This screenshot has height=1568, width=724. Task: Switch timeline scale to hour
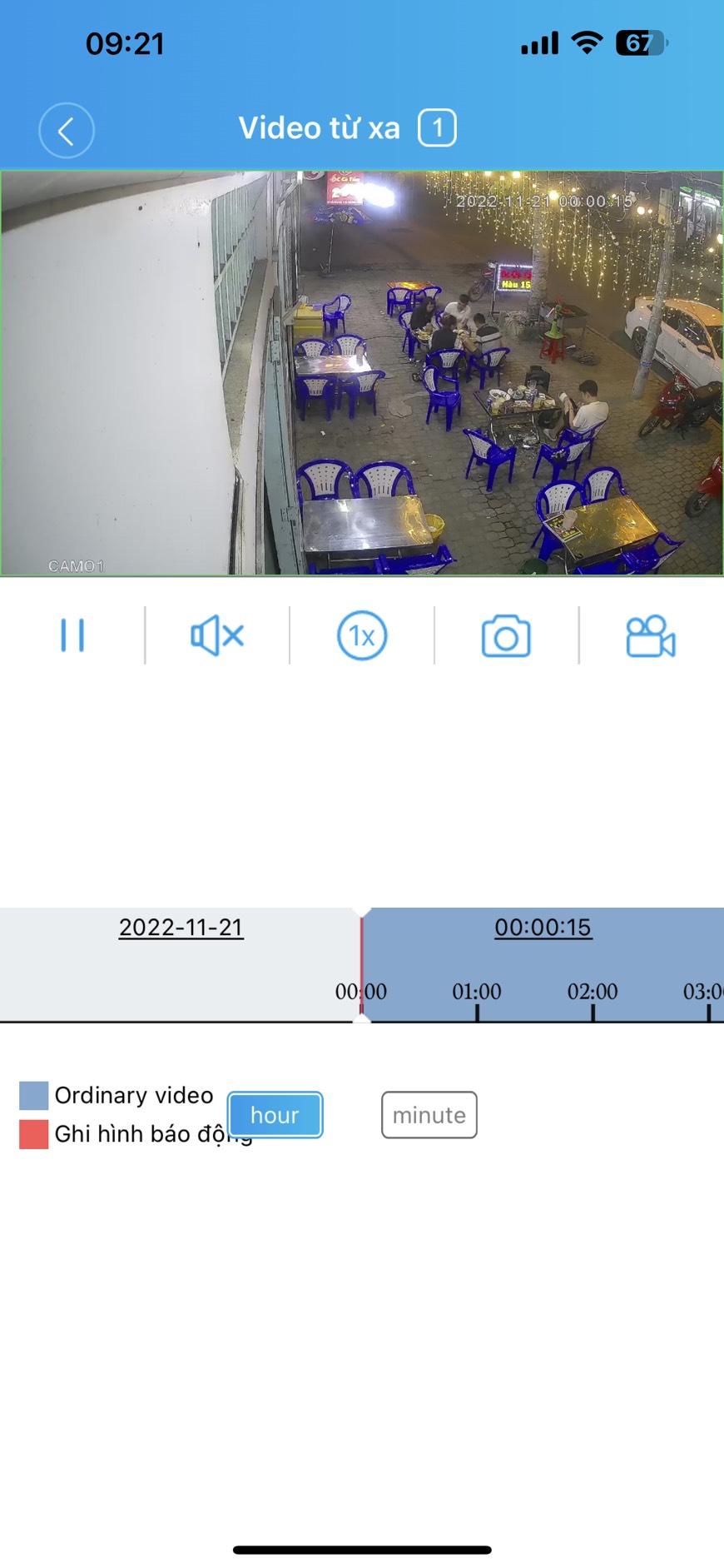click(x=275, y=1115)
